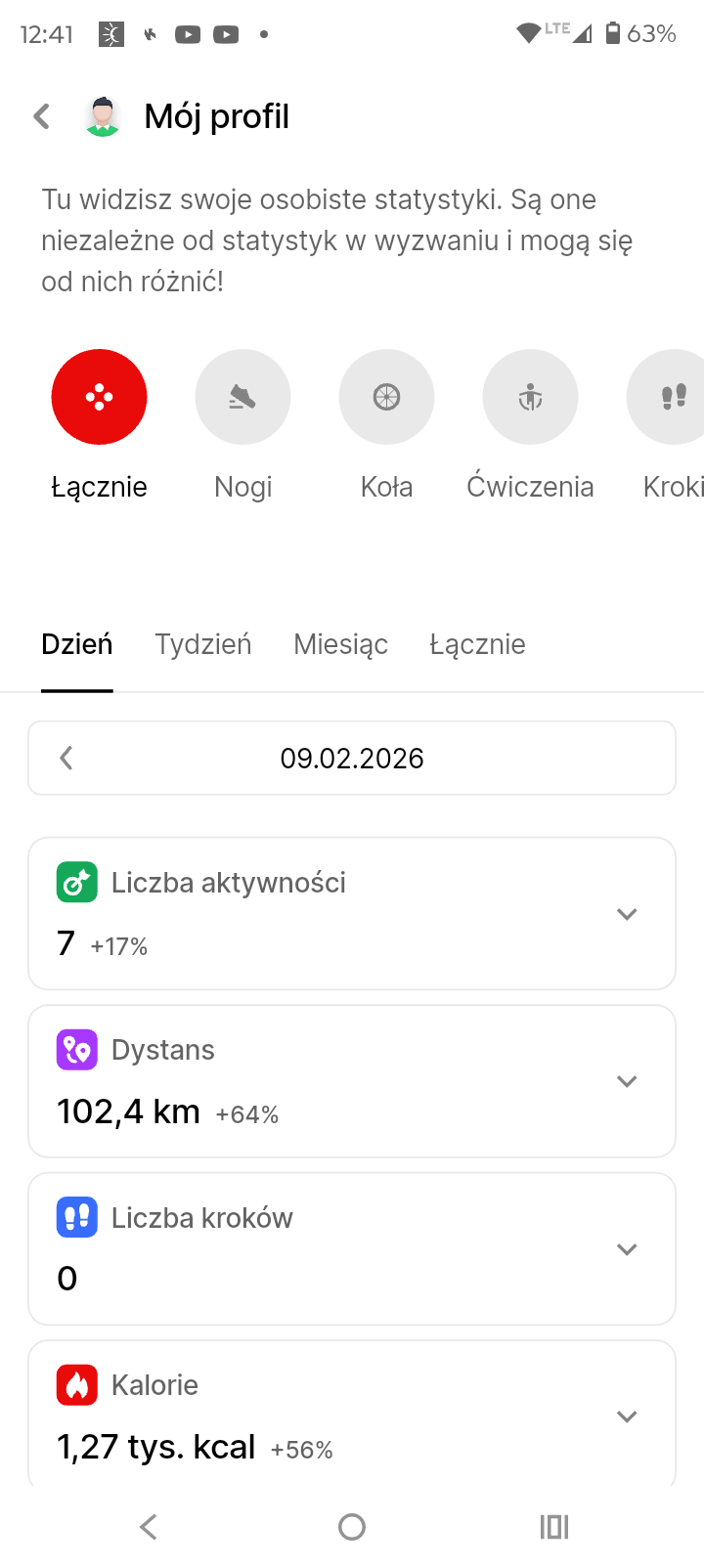This screenshot has width=704, height=1568.
Task: Click the blue footprints icon on Liczba kroków
Action: 76,1217
